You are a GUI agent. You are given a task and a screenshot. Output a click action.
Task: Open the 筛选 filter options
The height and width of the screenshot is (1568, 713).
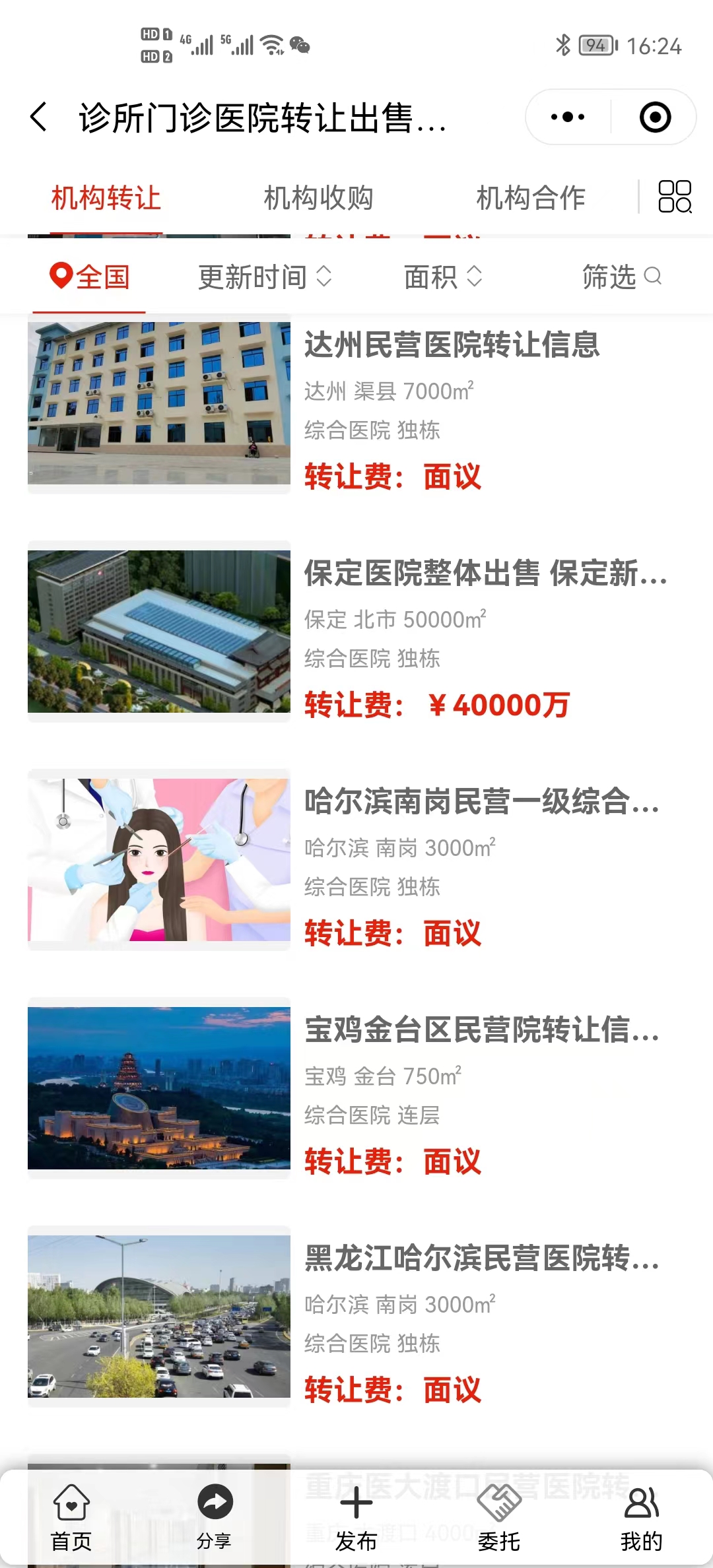coord(621,277)
